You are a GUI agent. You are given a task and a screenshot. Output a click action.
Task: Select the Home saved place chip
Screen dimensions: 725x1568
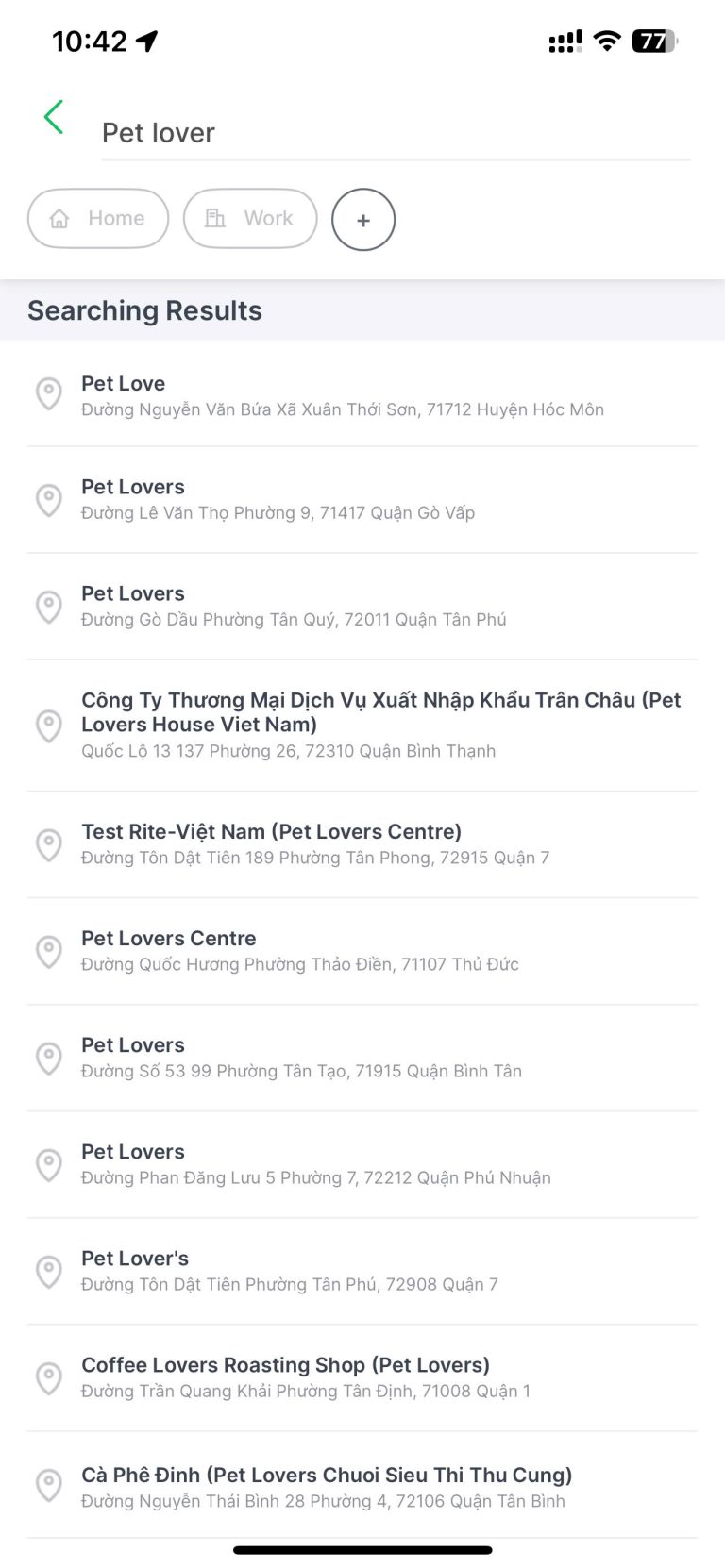tap(98, 219)
